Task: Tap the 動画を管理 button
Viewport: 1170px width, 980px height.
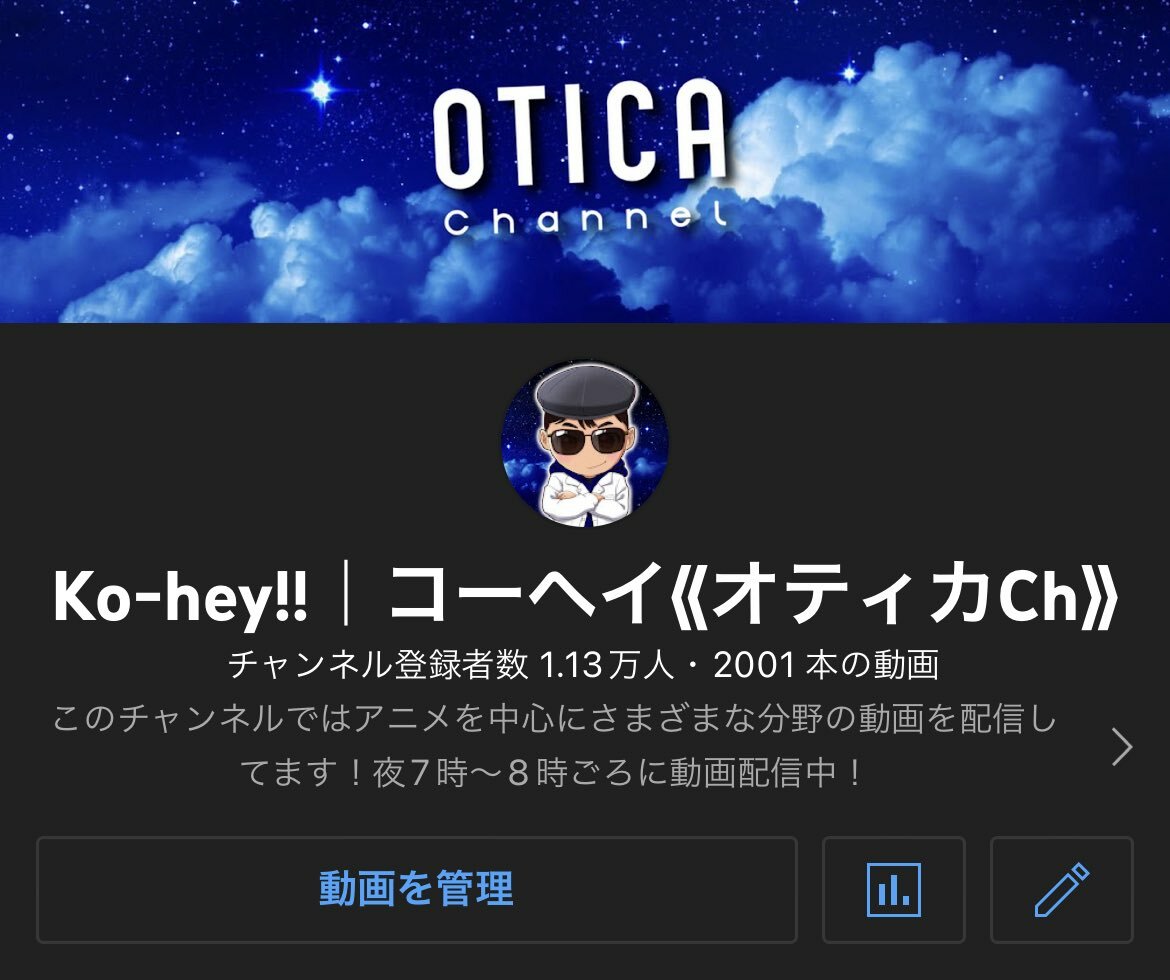Action: (x=416, y=889)
